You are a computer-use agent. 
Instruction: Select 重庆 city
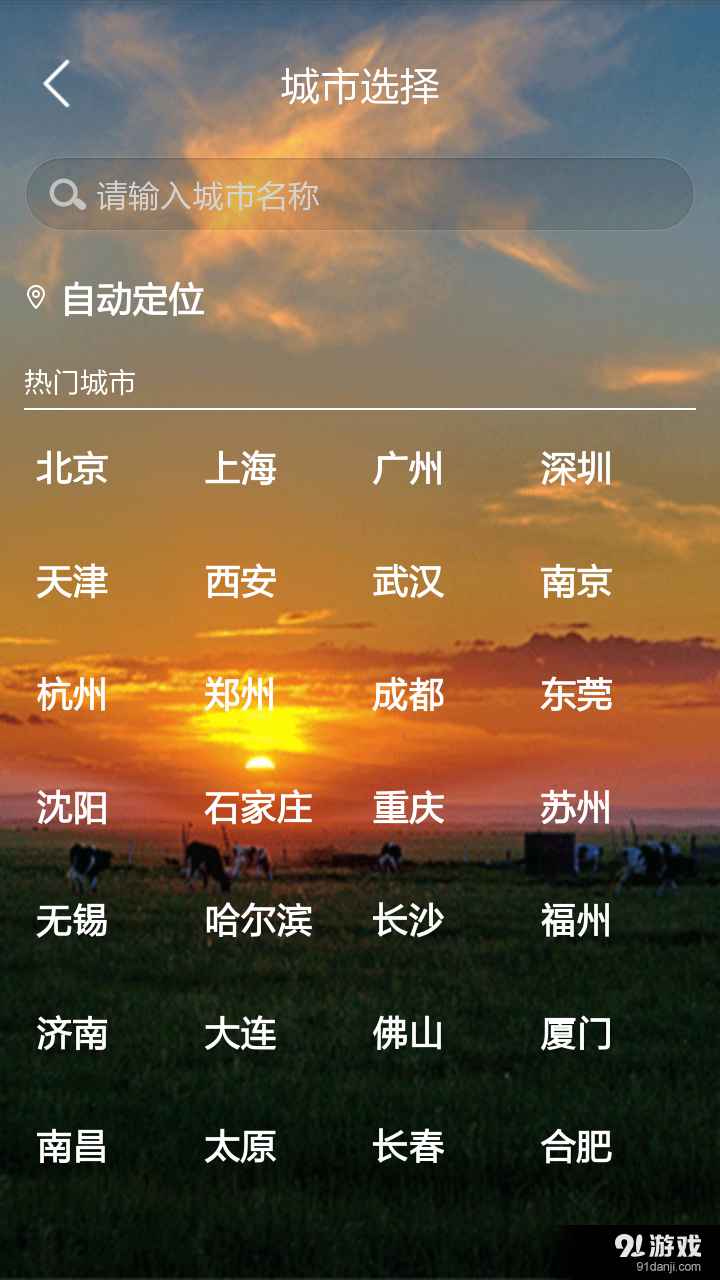click(x=408, y=807)
